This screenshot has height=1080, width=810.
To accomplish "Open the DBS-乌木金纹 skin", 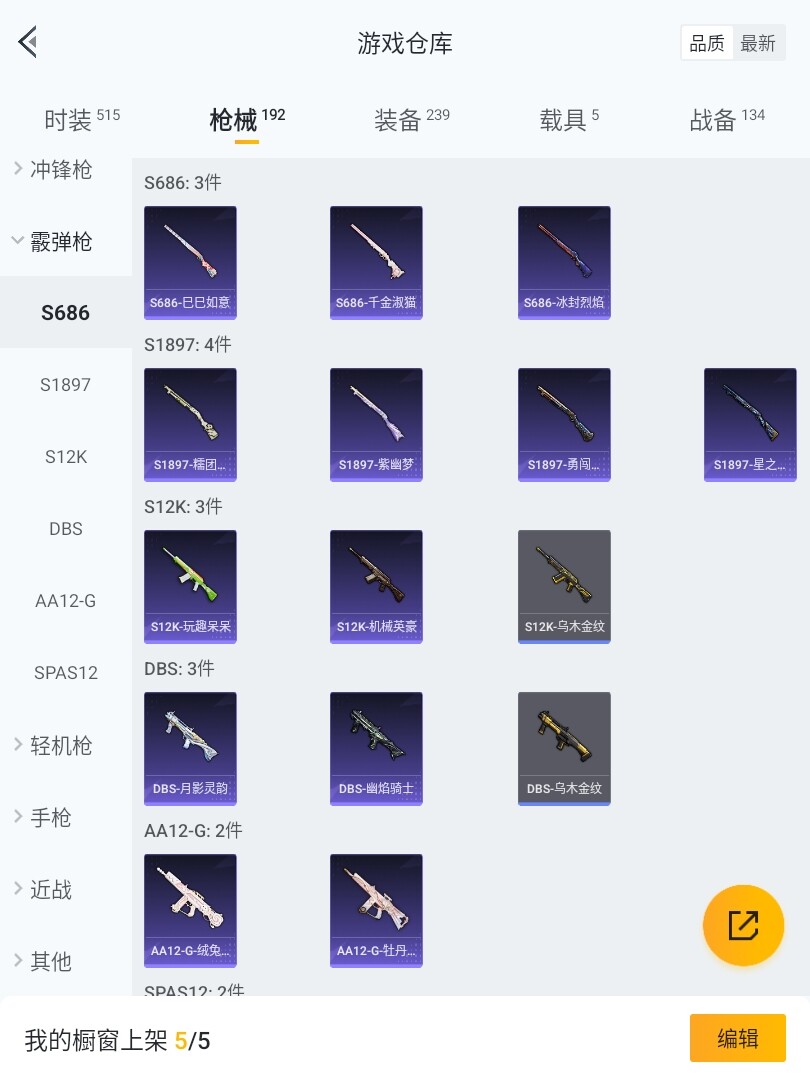I will click(564, 748).
